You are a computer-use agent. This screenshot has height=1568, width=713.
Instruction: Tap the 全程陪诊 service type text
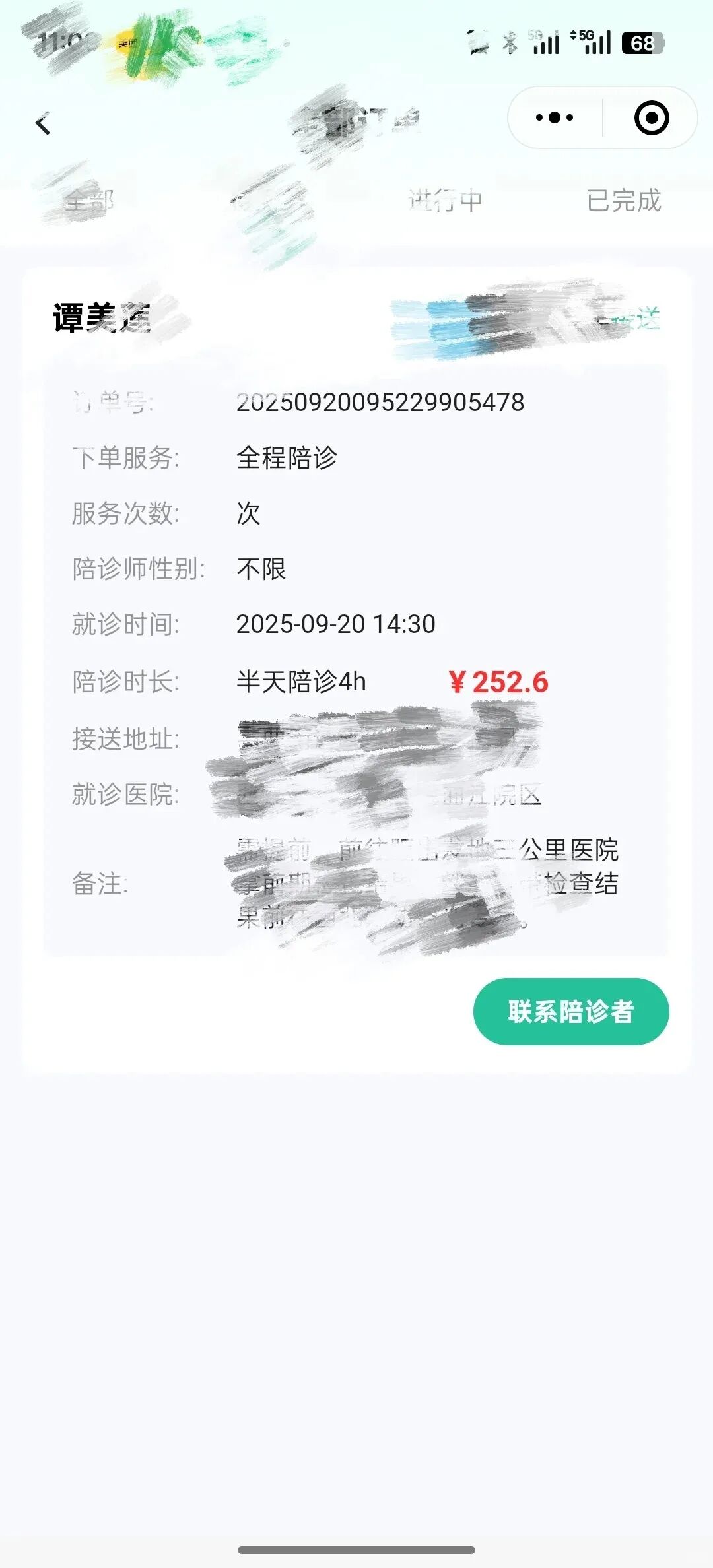288,458
